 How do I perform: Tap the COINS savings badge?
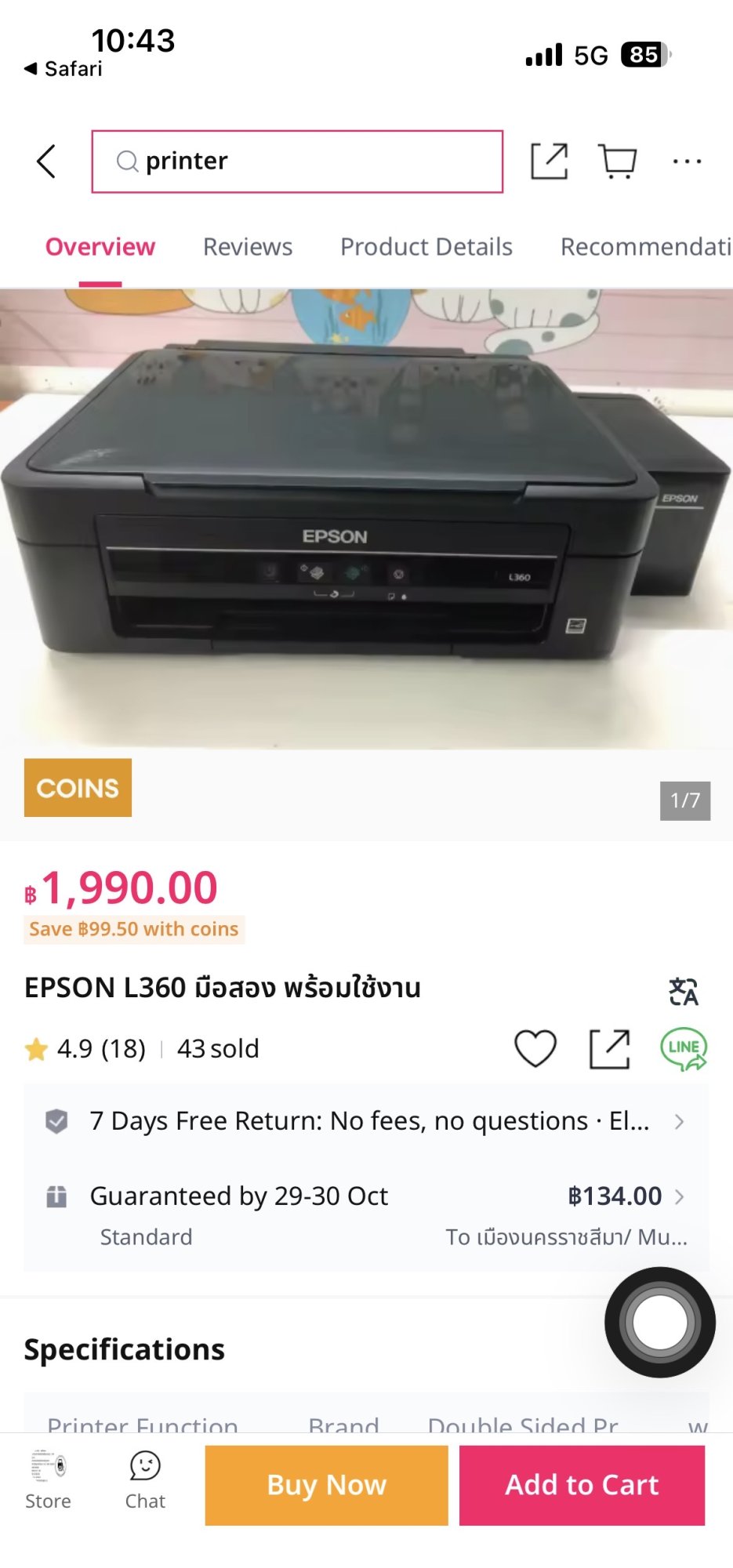click(x=78, y=788)
